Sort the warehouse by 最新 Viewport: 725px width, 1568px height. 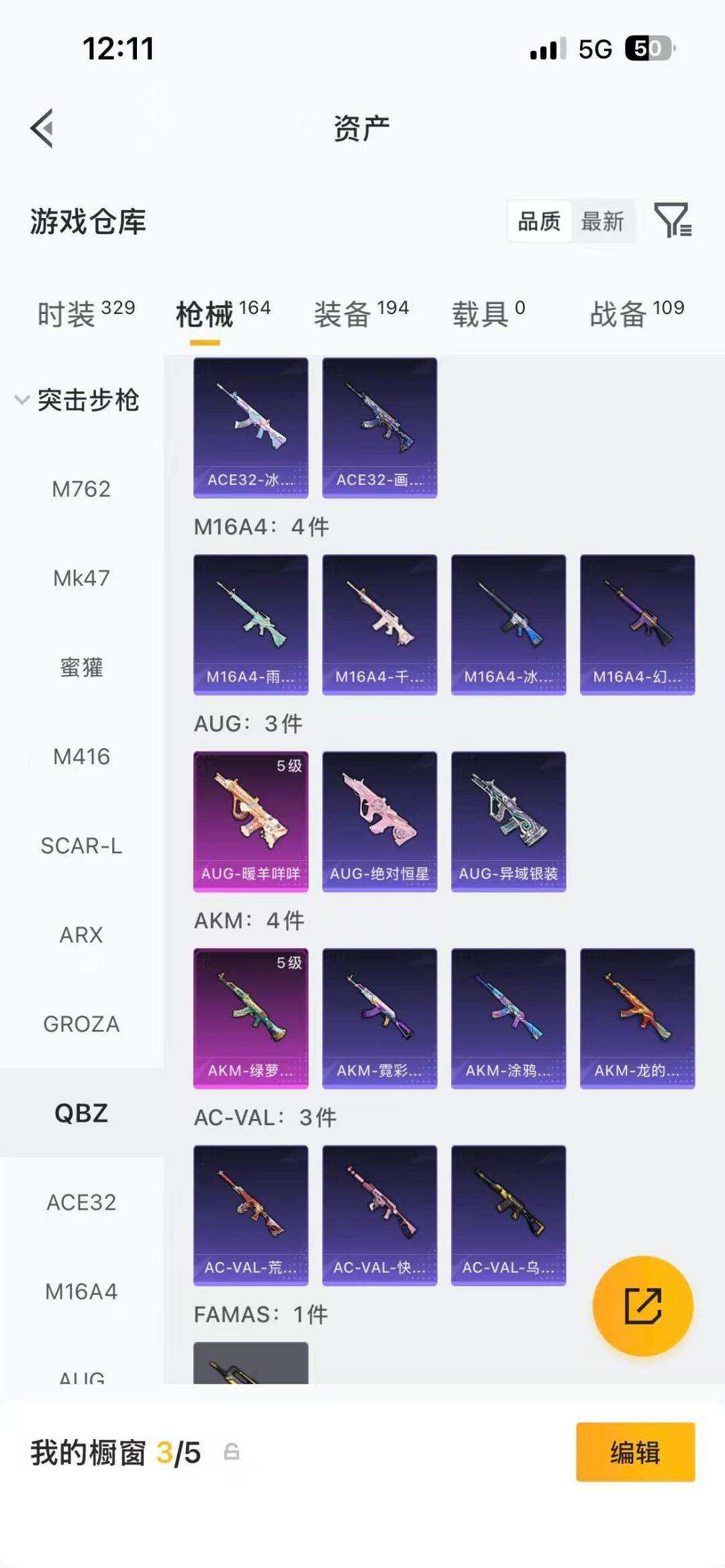point(602,221)
